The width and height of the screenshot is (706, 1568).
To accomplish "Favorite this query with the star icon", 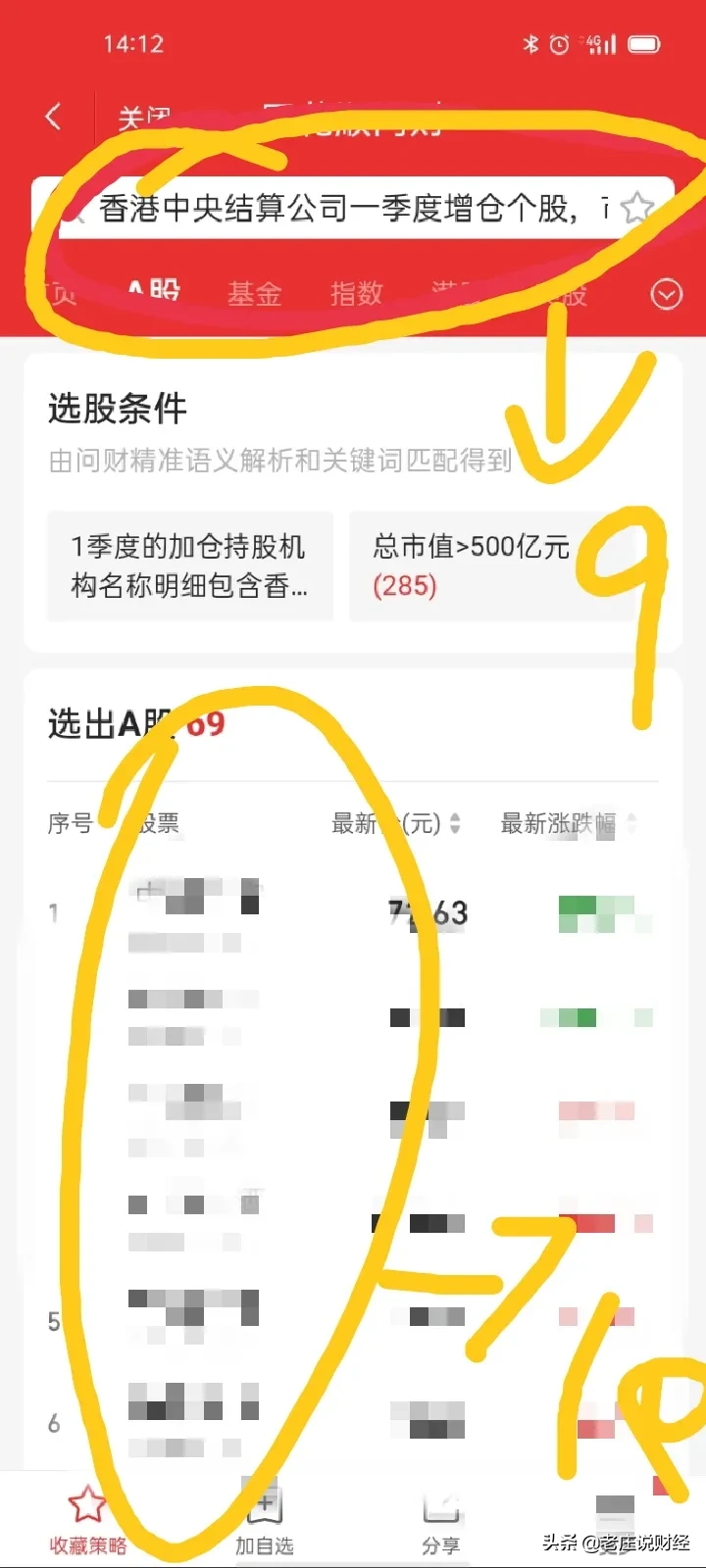I will point(638,208).
